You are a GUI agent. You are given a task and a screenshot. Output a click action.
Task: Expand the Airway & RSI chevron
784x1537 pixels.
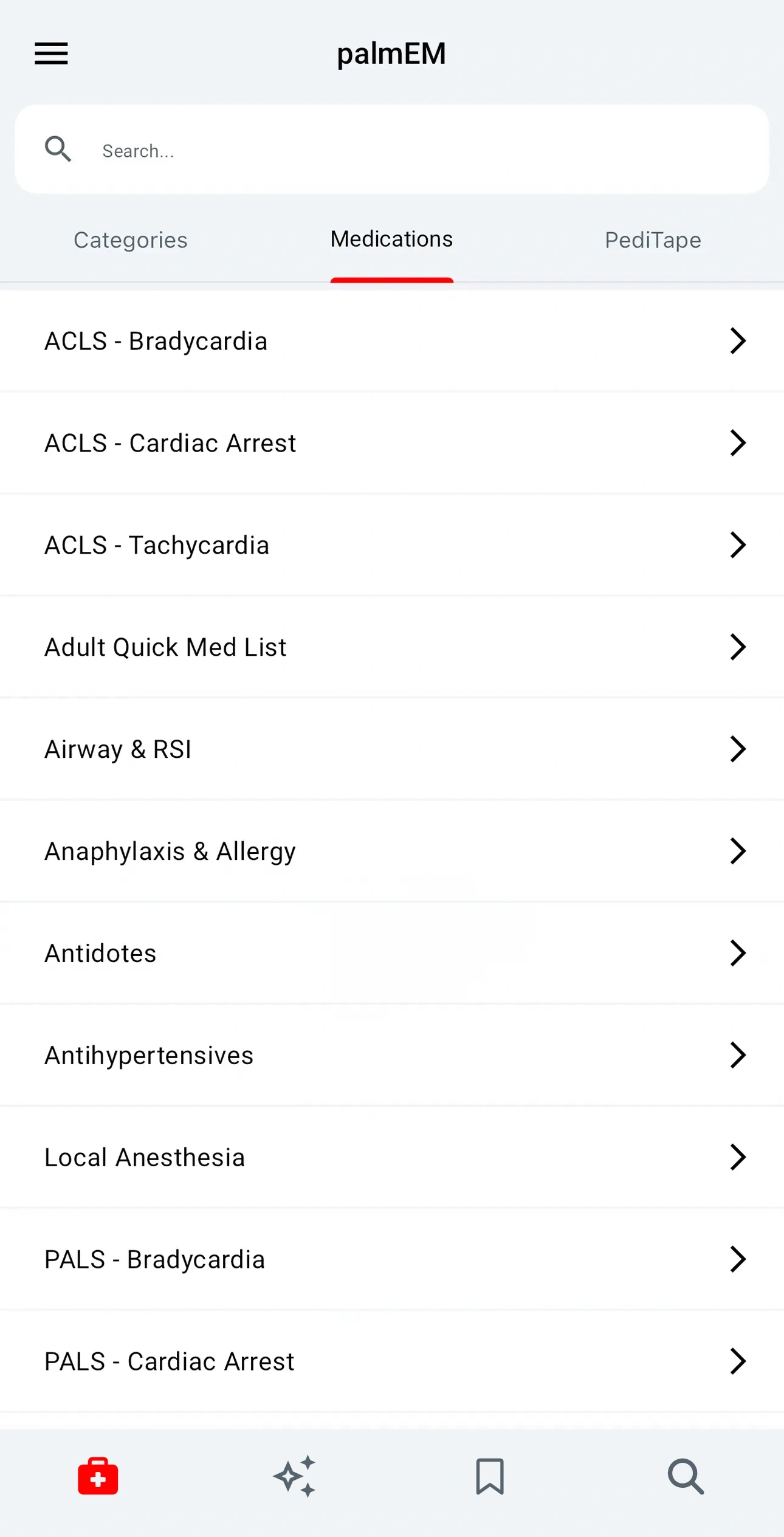click(737, 749)
